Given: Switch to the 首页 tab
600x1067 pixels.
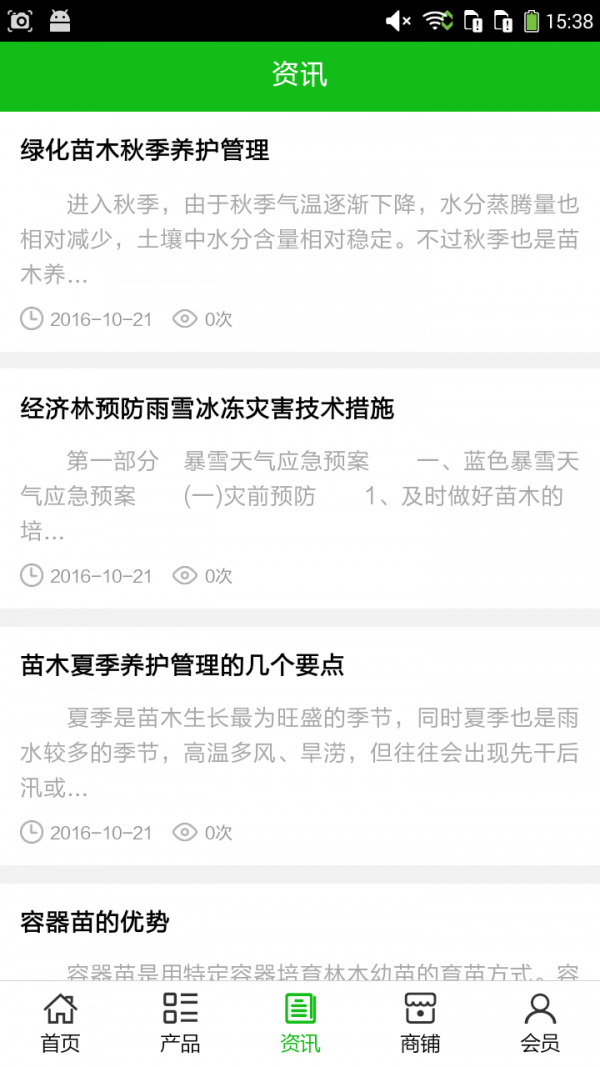Looking at the screenshot, I should coord(60,1023).
